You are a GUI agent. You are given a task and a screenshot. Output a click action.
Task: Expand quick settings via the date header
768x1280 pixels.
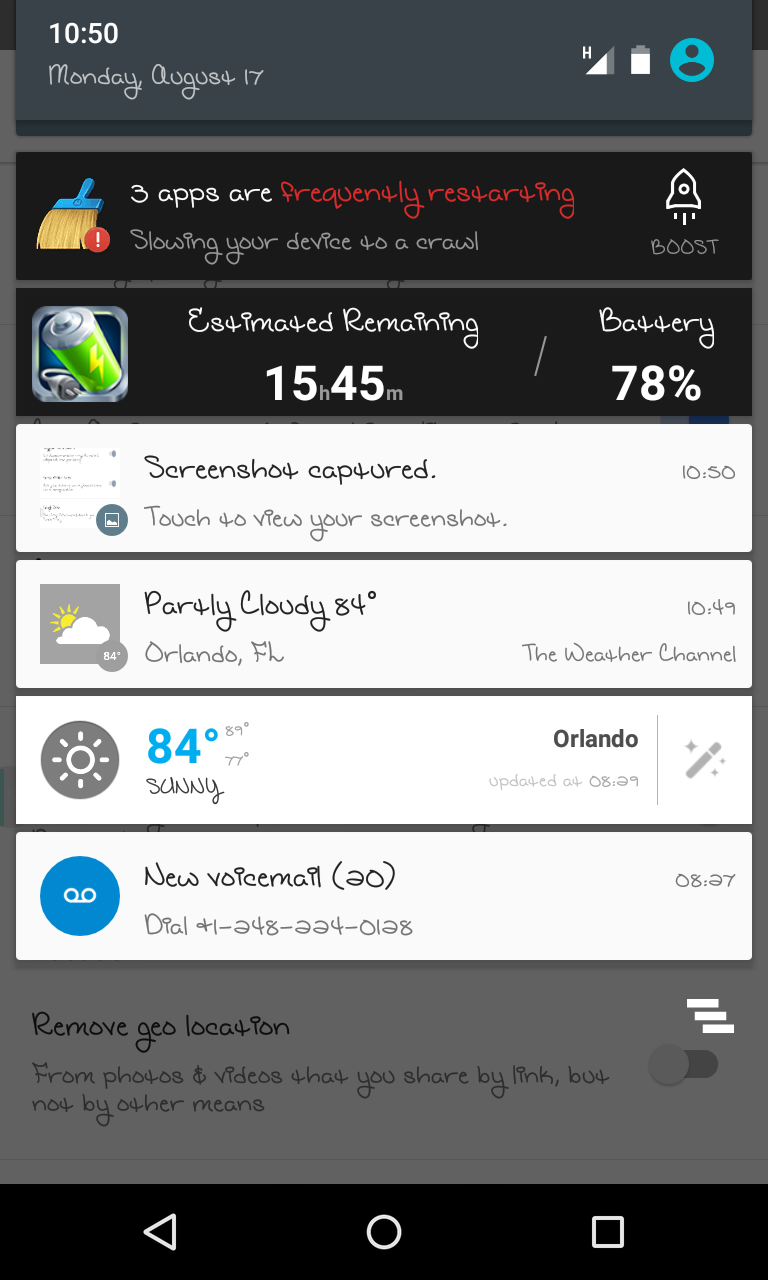pyautogui.click(x=156, y=76)
